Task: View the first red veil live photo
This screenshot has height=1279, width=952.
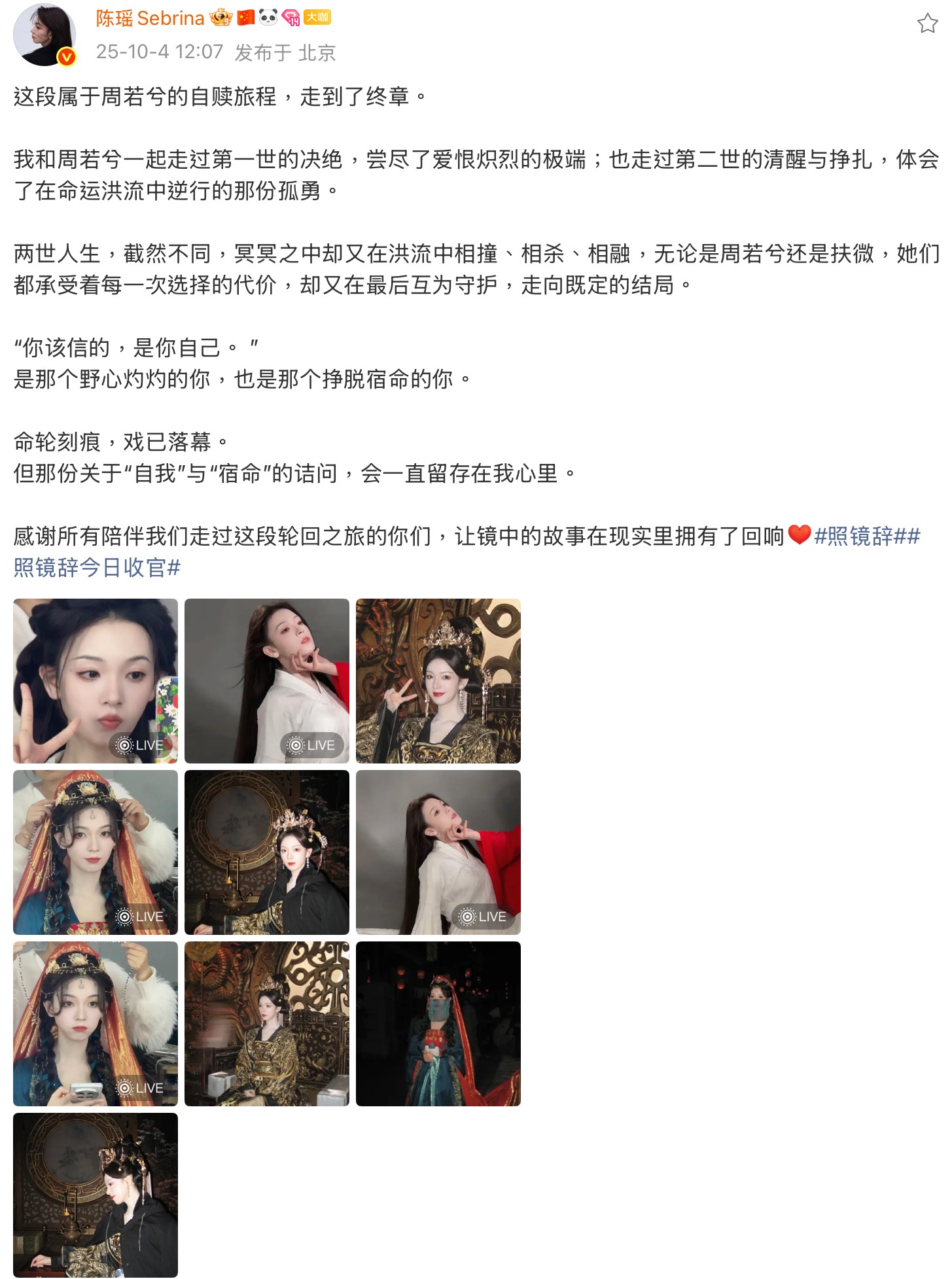Action: point(96,852)
